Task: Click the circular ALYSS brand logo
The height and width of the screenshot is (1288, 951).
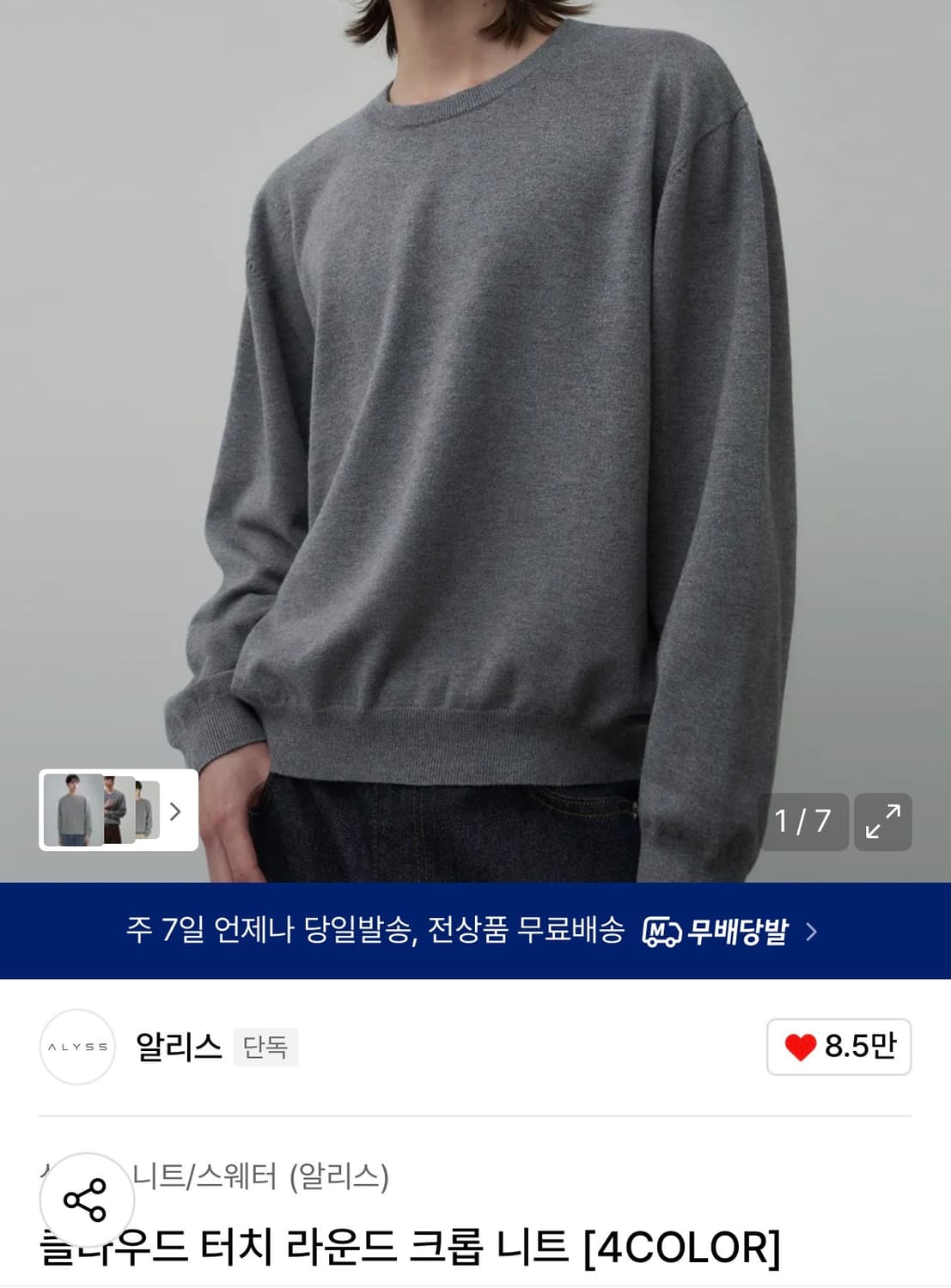Action: click(x=77, y=1047)
